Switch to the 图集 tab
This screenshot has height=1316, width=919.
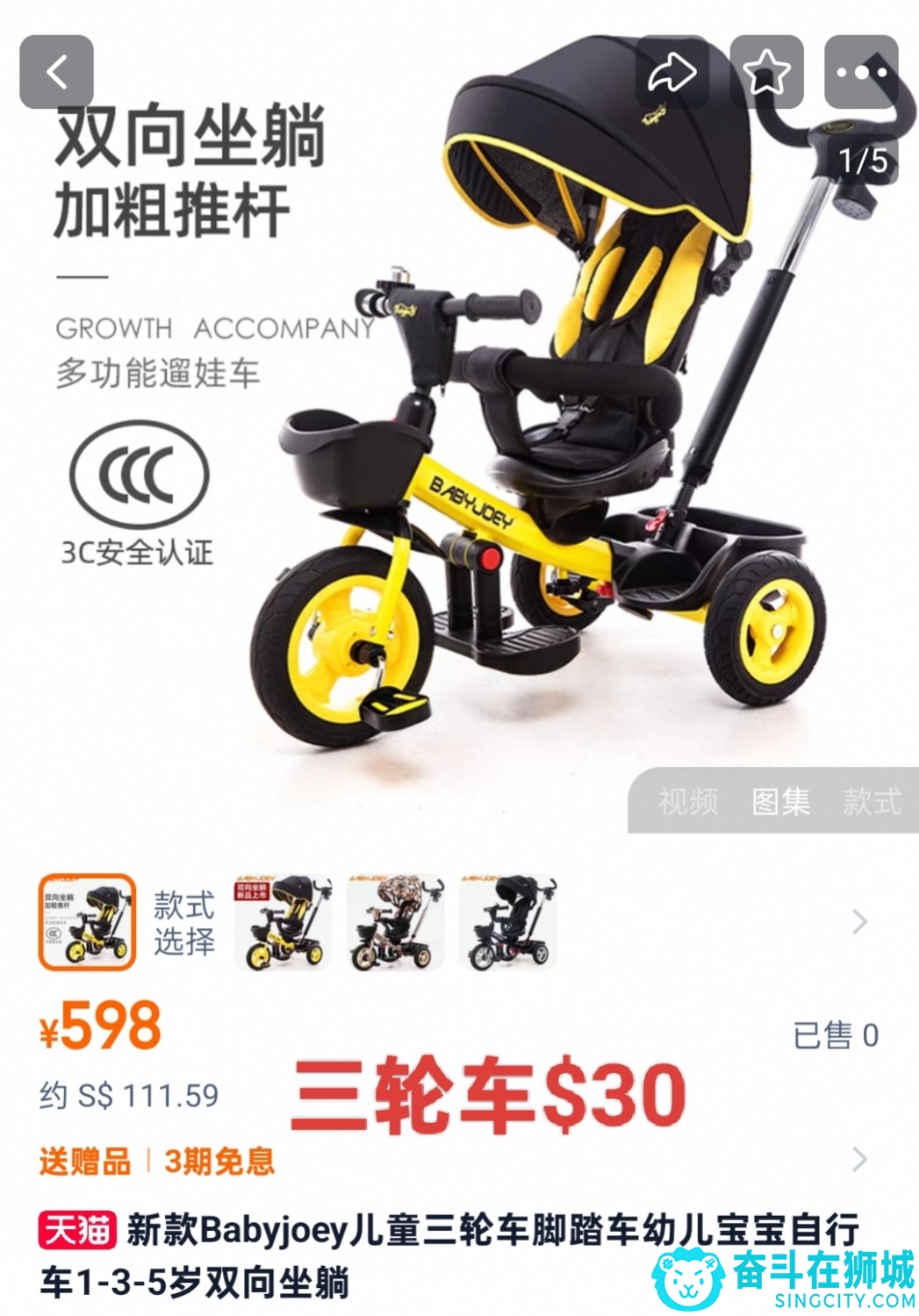coord(780,801)
